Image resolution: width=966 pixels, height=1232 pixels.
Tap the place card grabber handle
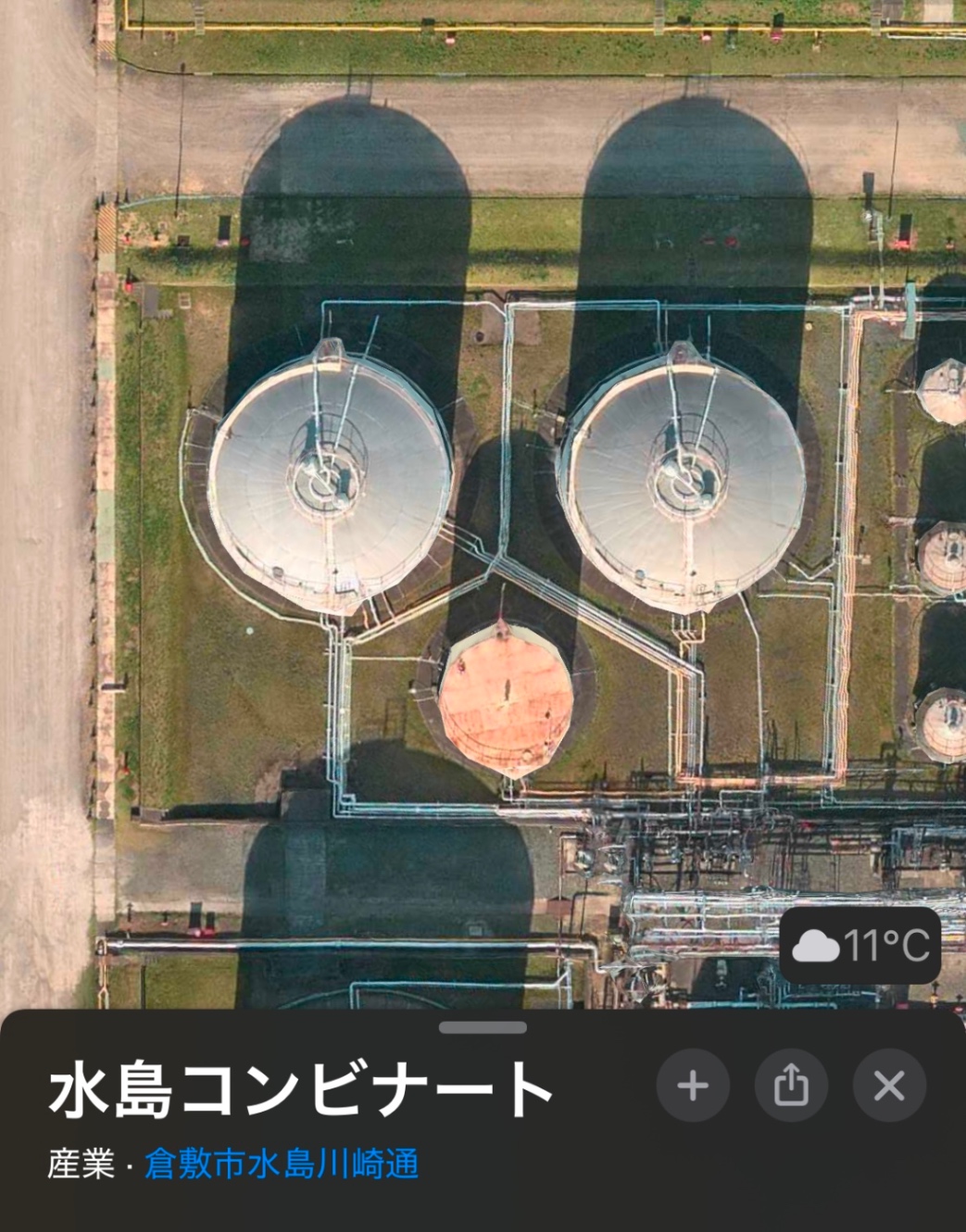tap(483, 1027)
